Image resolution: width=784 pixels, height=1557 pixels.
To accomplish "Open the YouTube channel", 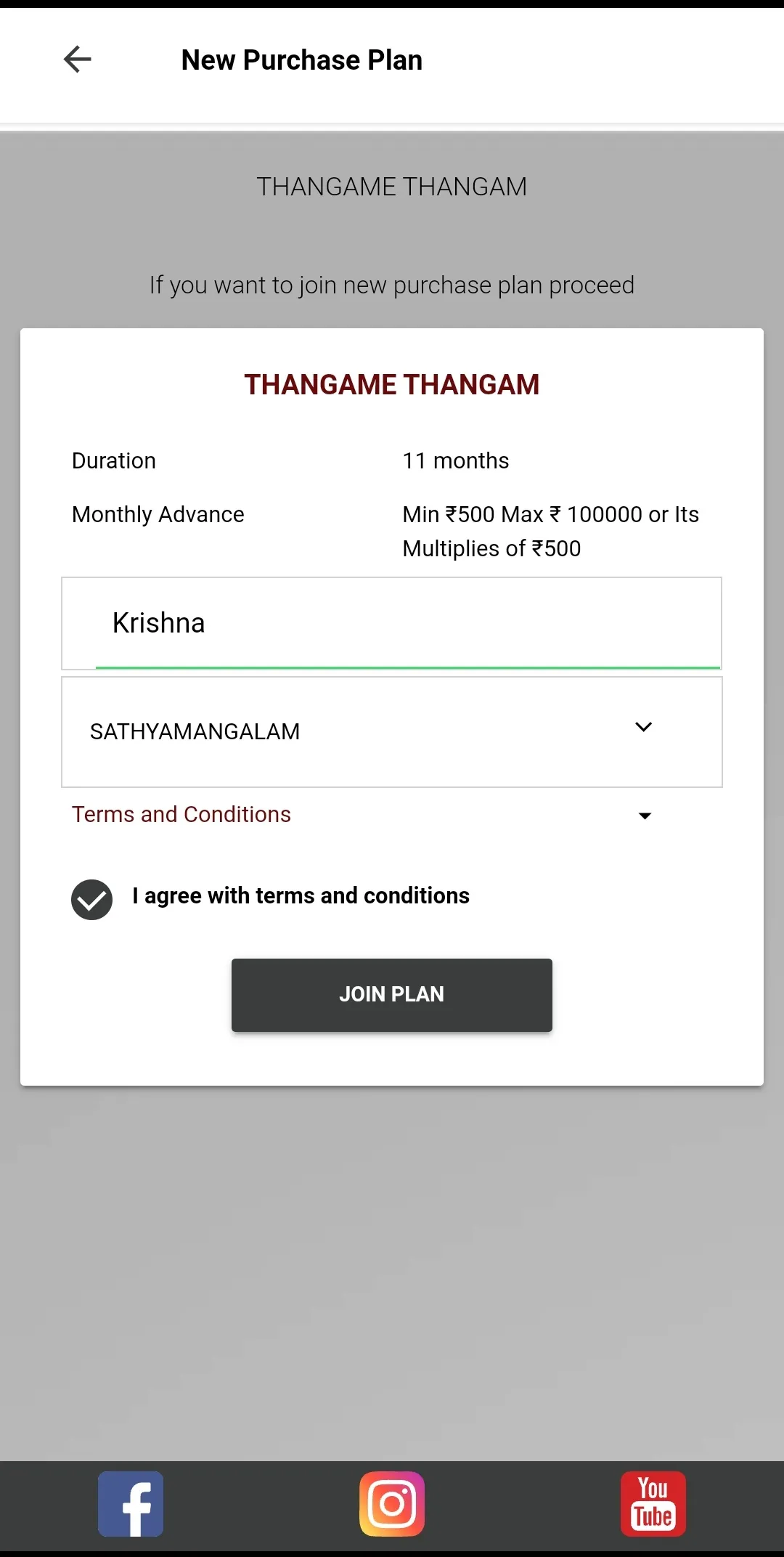I will pyautogui.click(x=653, y=1504).
